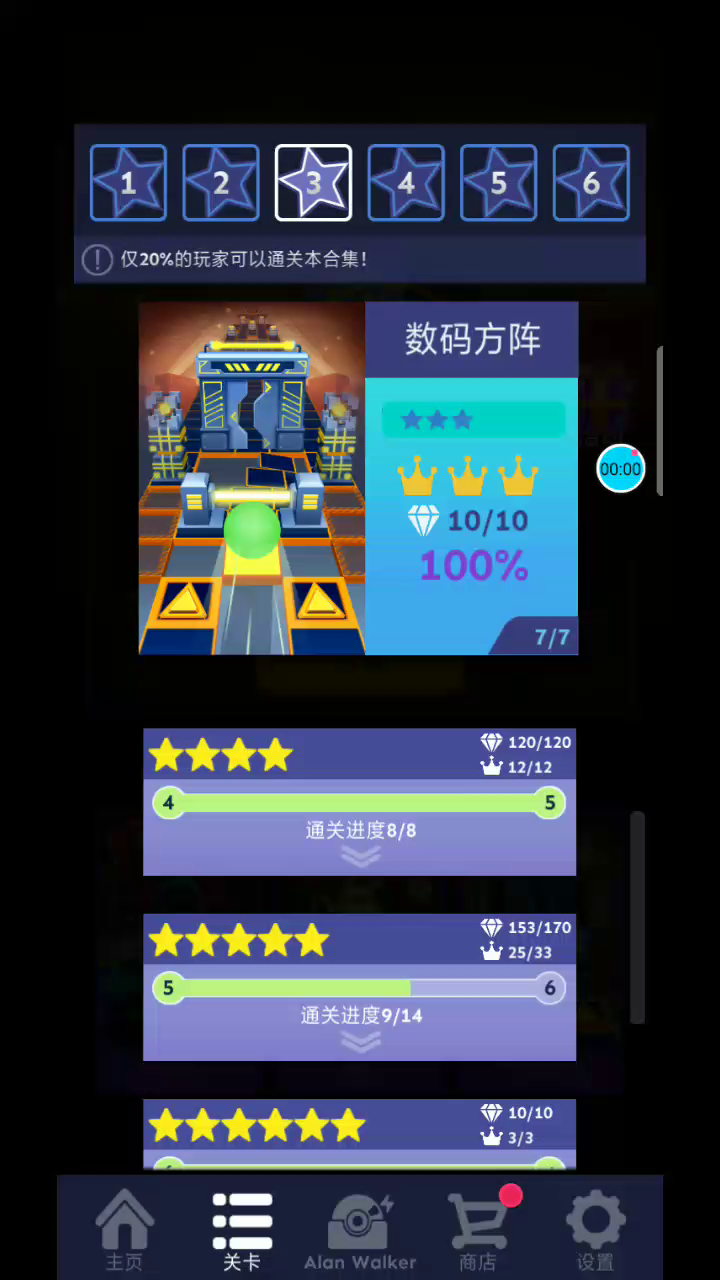
Task: Open the 设置 settings tab
Action: [x=595, y=1230]
